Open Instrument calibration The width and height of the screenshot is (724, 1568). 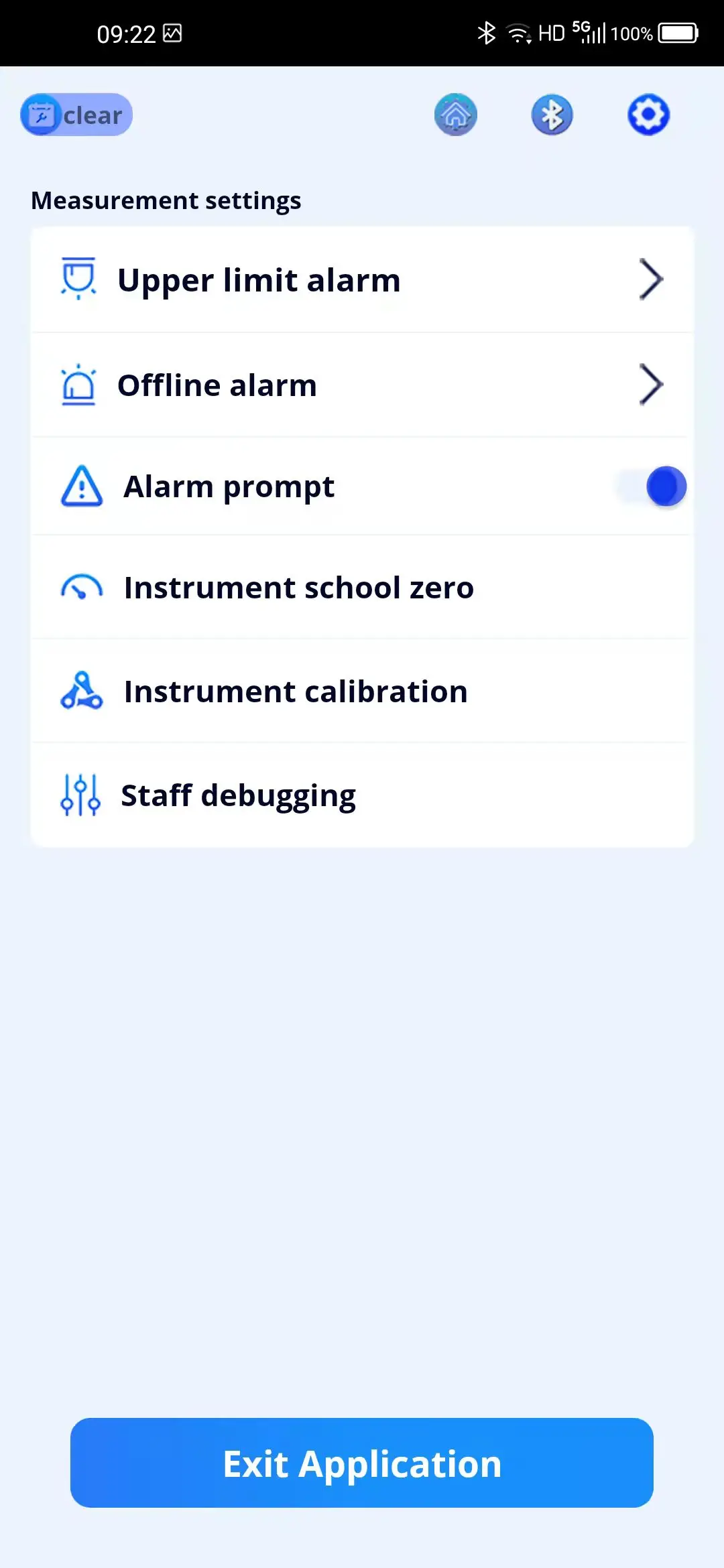[362, 692]
